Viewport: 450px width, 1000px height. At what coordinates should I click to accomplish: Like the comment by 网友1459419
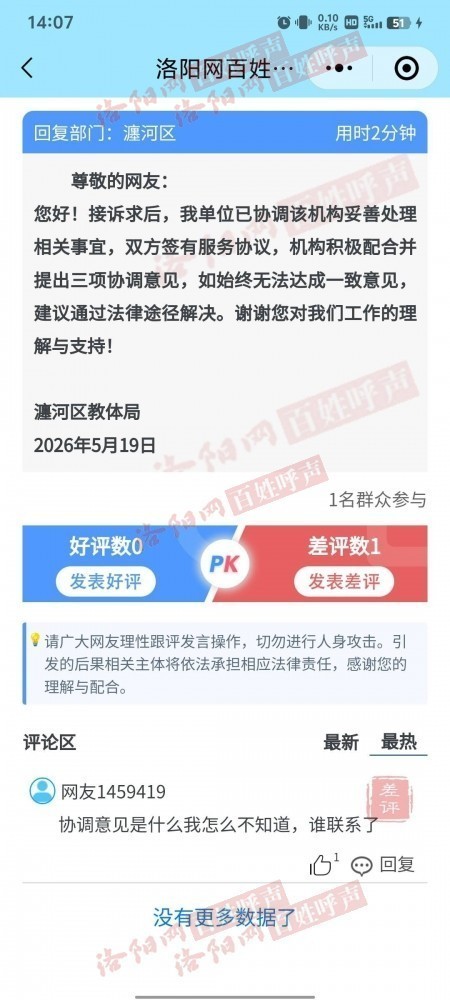(322, 865)
